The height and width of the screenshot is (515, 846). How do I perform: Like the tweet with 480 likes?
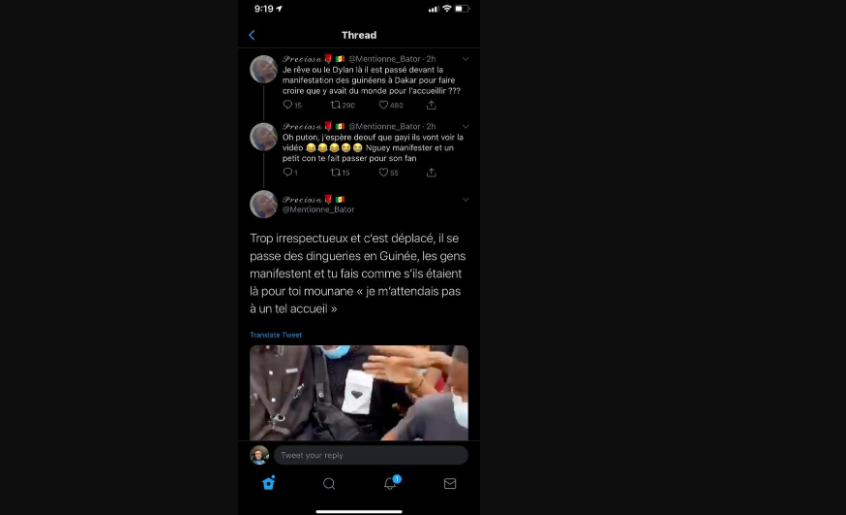(383, 105)
